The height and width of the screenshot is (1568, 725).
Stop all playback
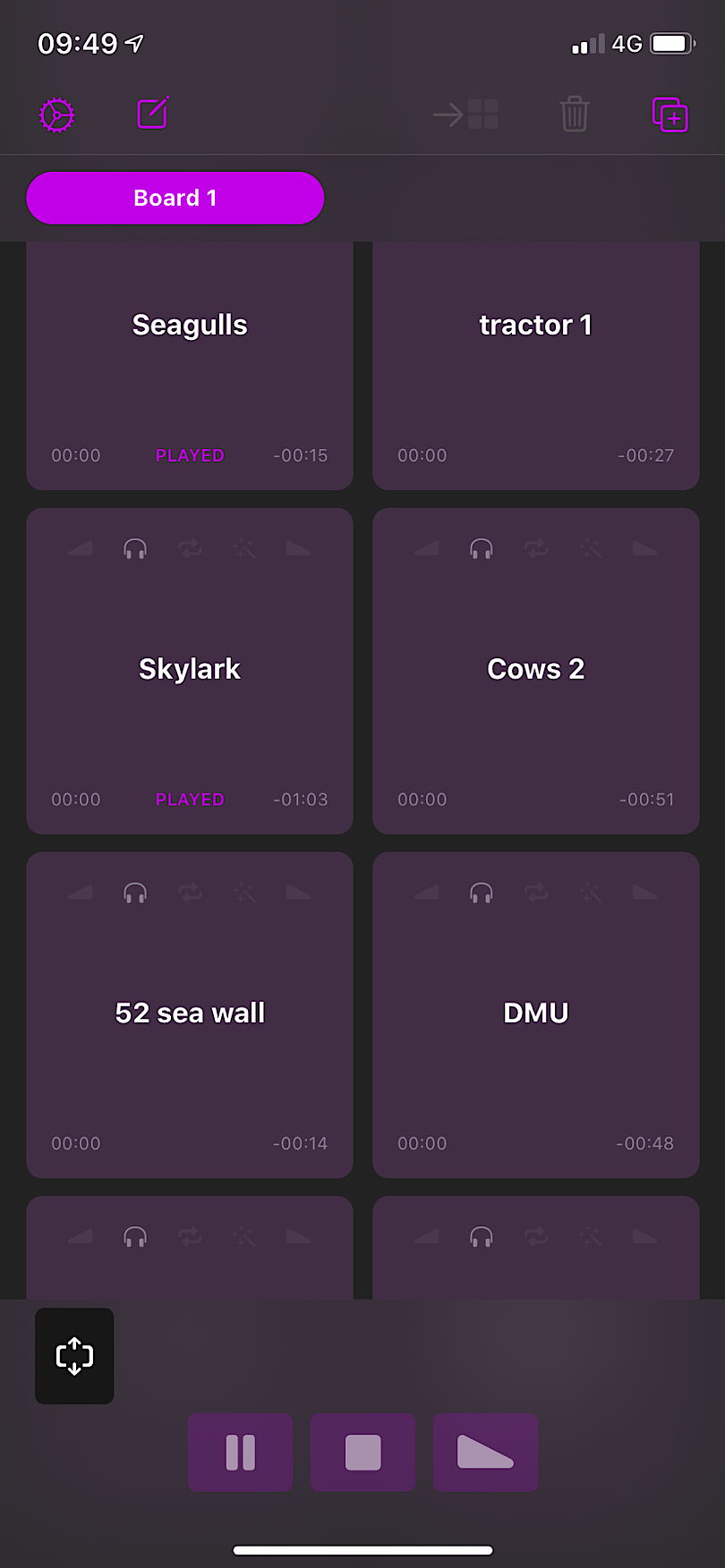coord(362,1452)
